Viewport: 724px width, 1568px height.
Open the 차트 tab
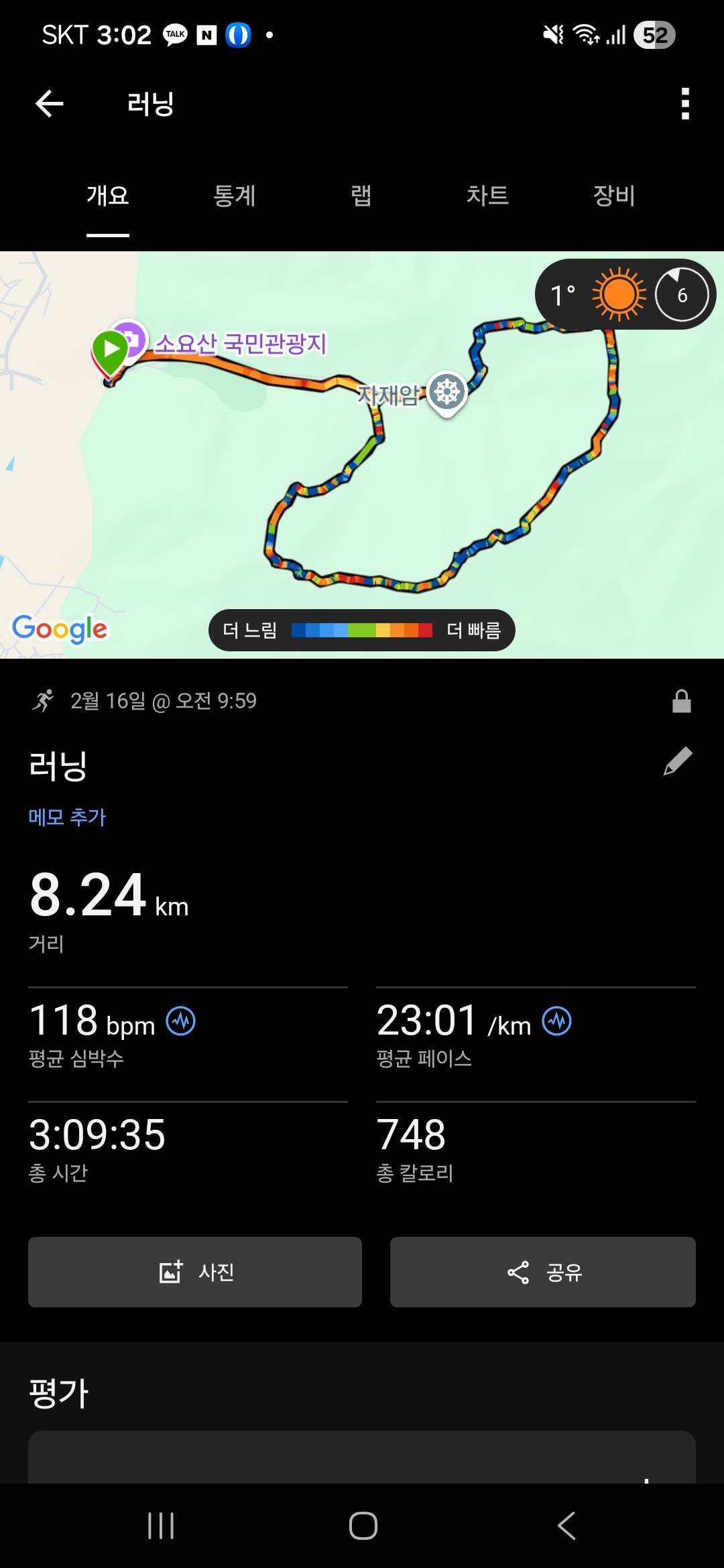pyautogui.click(x=489, y=196)
